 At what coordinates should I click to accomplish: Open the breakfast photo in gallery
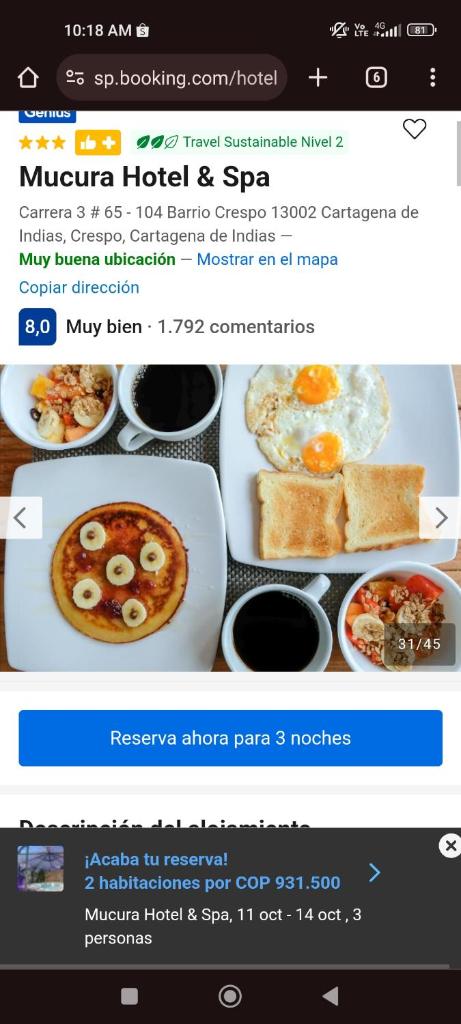click(x=230, y=518)
